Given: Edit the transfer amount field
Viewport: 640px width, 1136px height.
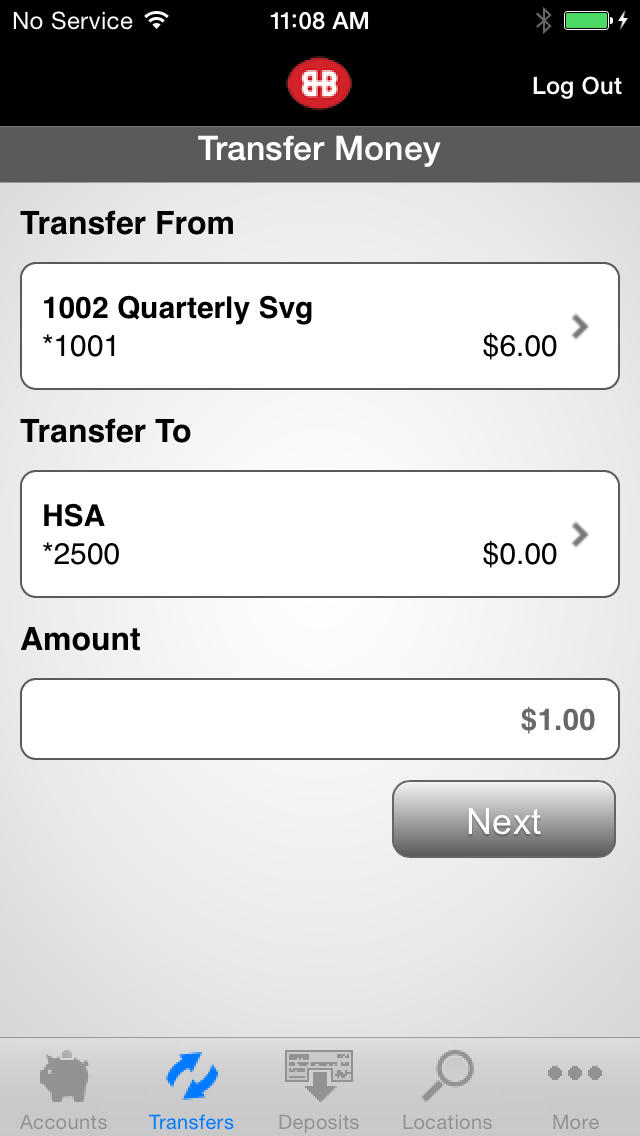Looking at the screenshot, I should (x=320, y=719).
